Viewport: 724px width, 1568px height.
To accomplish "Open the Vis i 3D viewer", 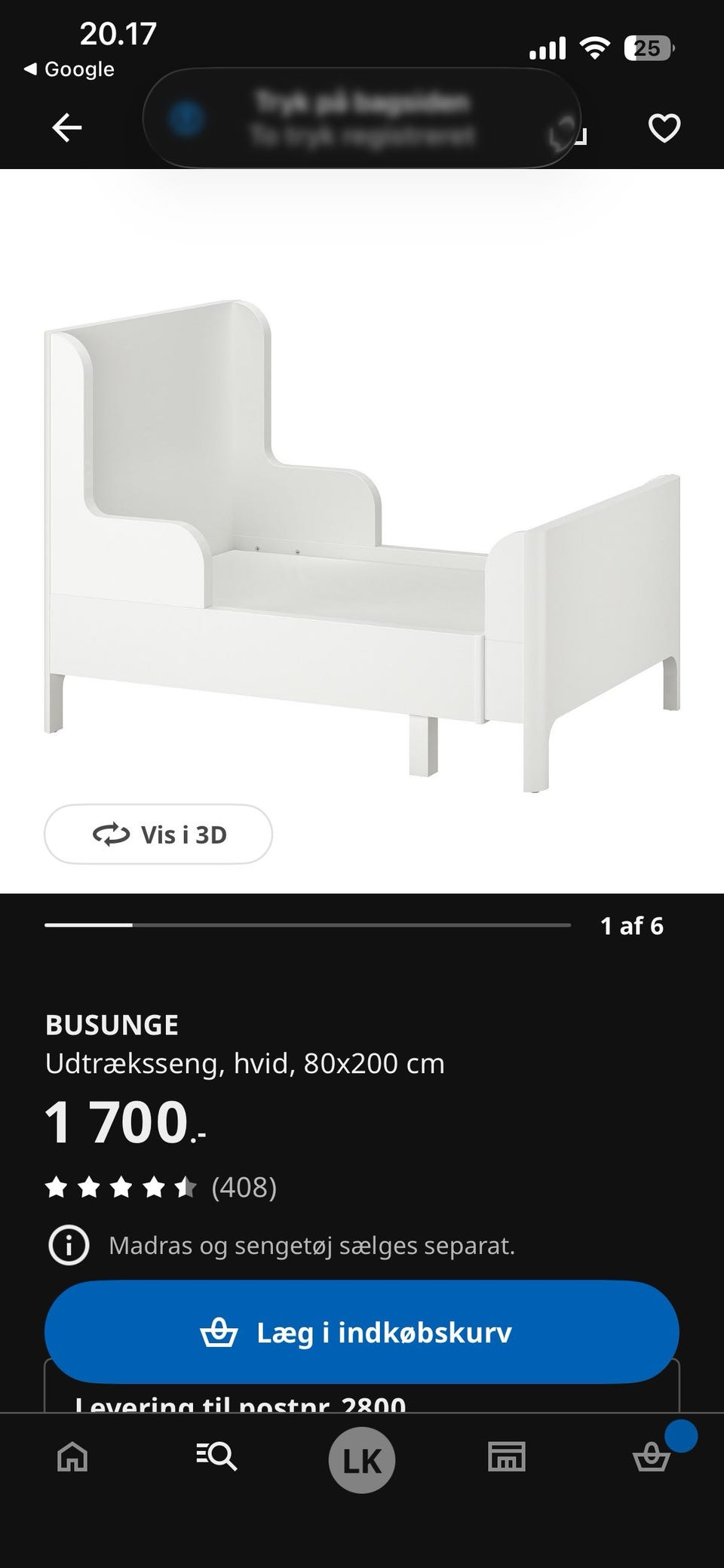I will coord(158,834).
